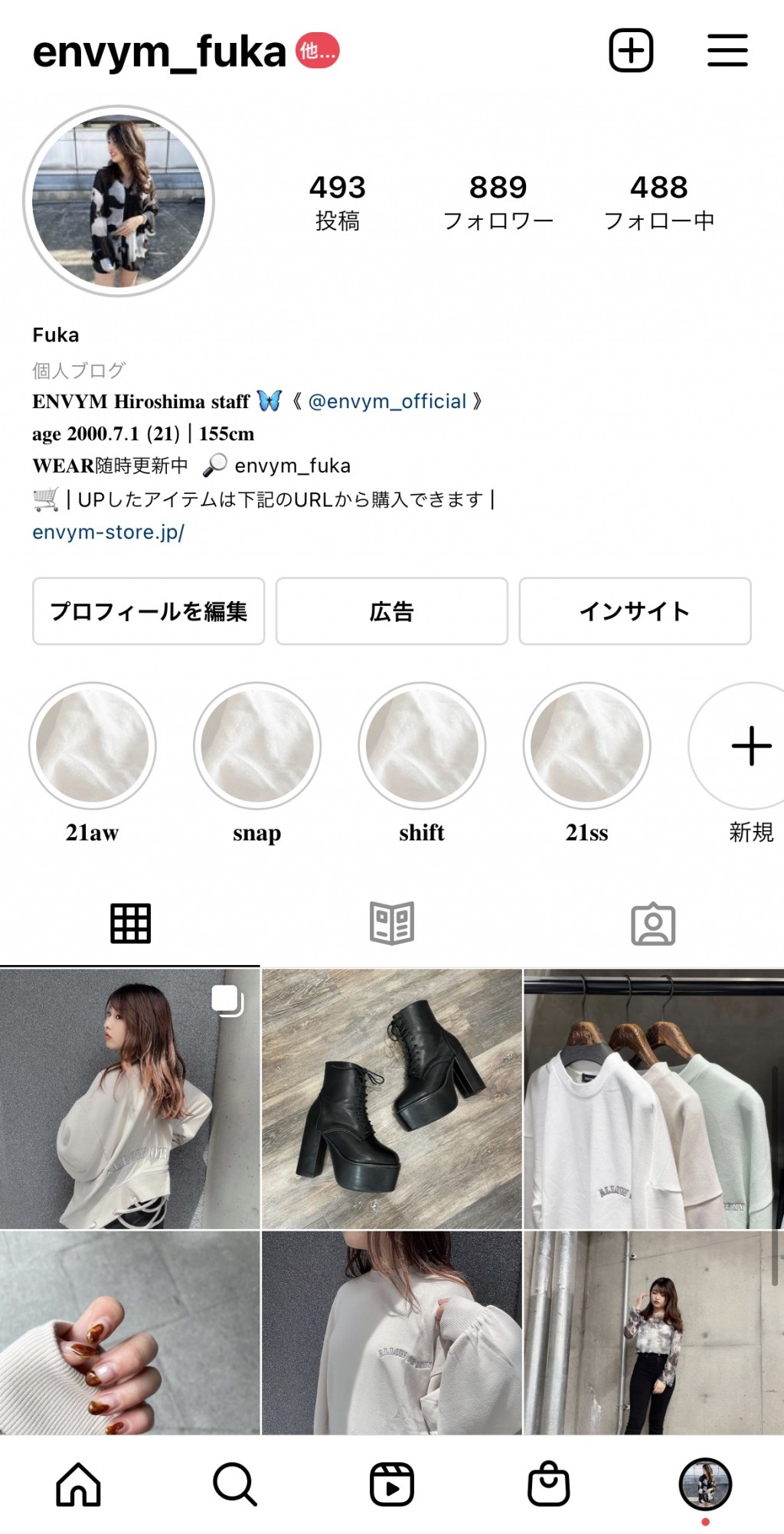
Task: Open the shift story highlight
Action: (x=422, y=746)
